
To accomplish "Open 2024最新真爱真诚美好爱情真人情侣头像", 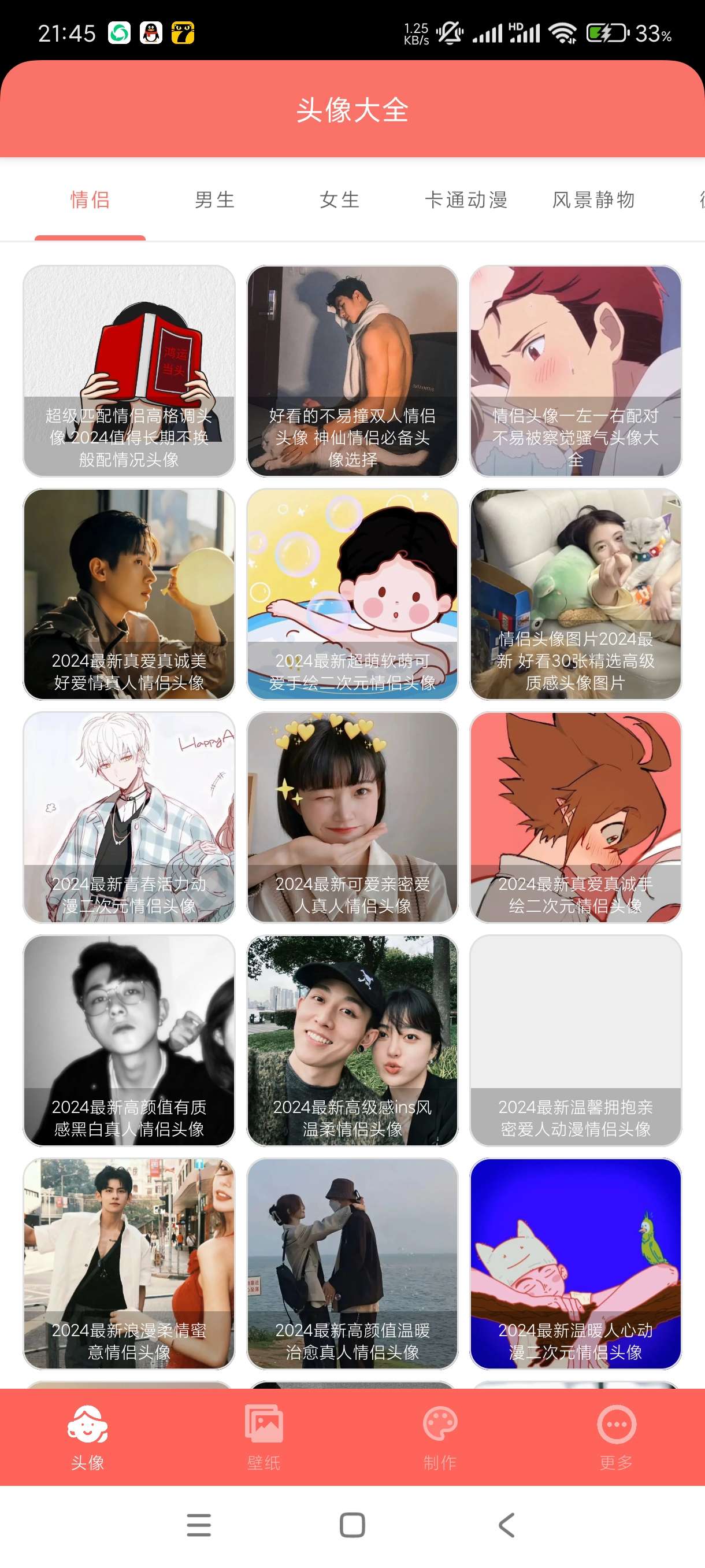I will tap(129, 594).
